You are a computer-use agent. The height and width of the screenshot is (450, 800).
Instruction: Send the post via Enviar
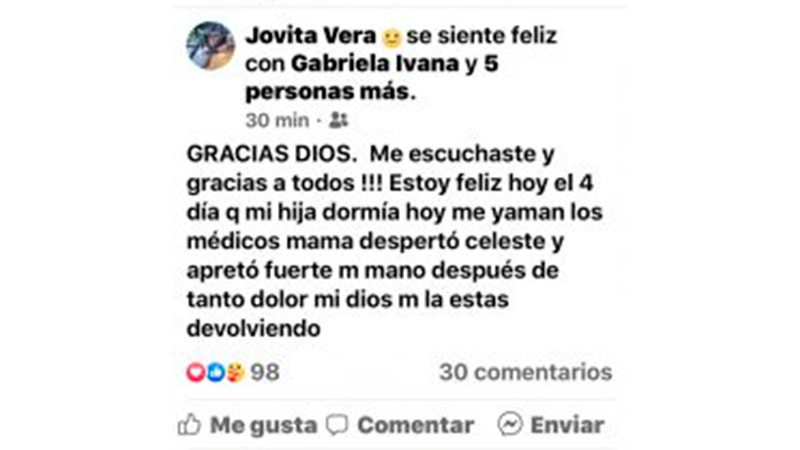coord(551,425)
